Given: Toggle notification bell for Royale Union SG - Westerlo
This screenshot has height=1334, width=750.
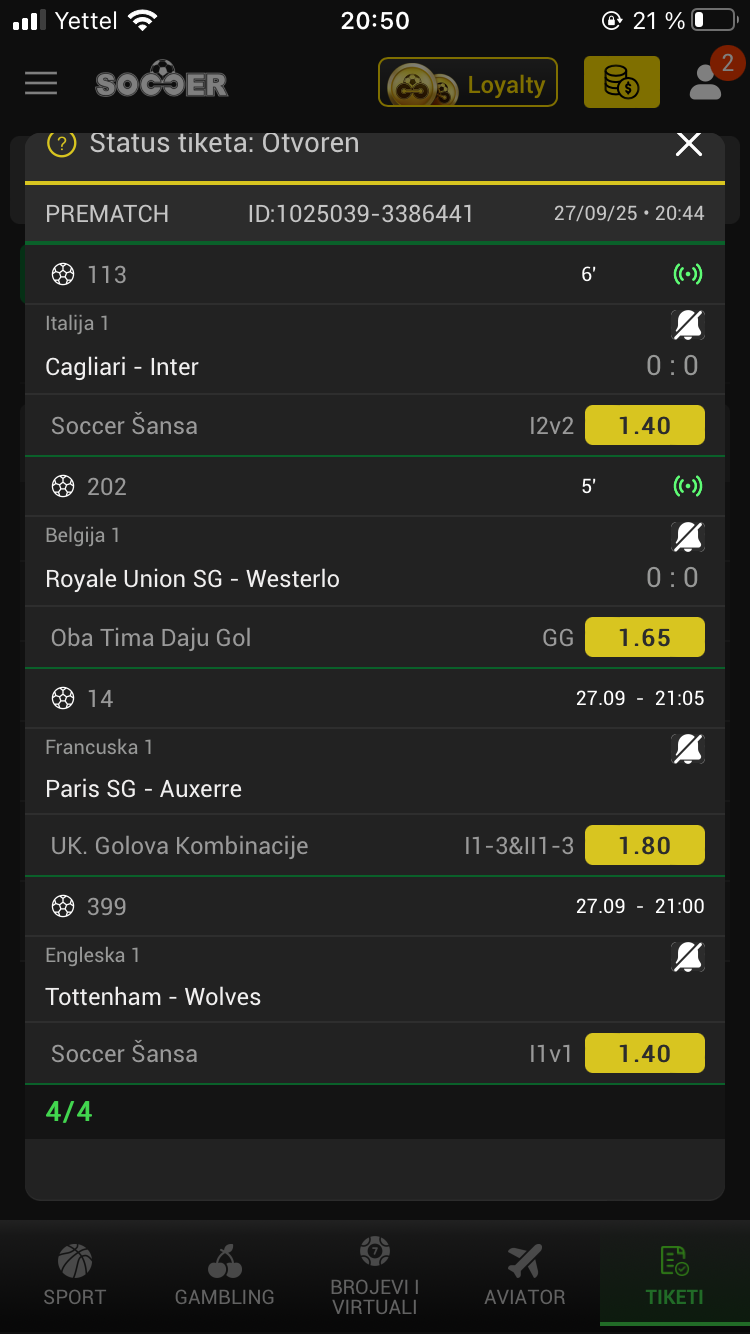Looking at the screenshot, I should 688,537.
